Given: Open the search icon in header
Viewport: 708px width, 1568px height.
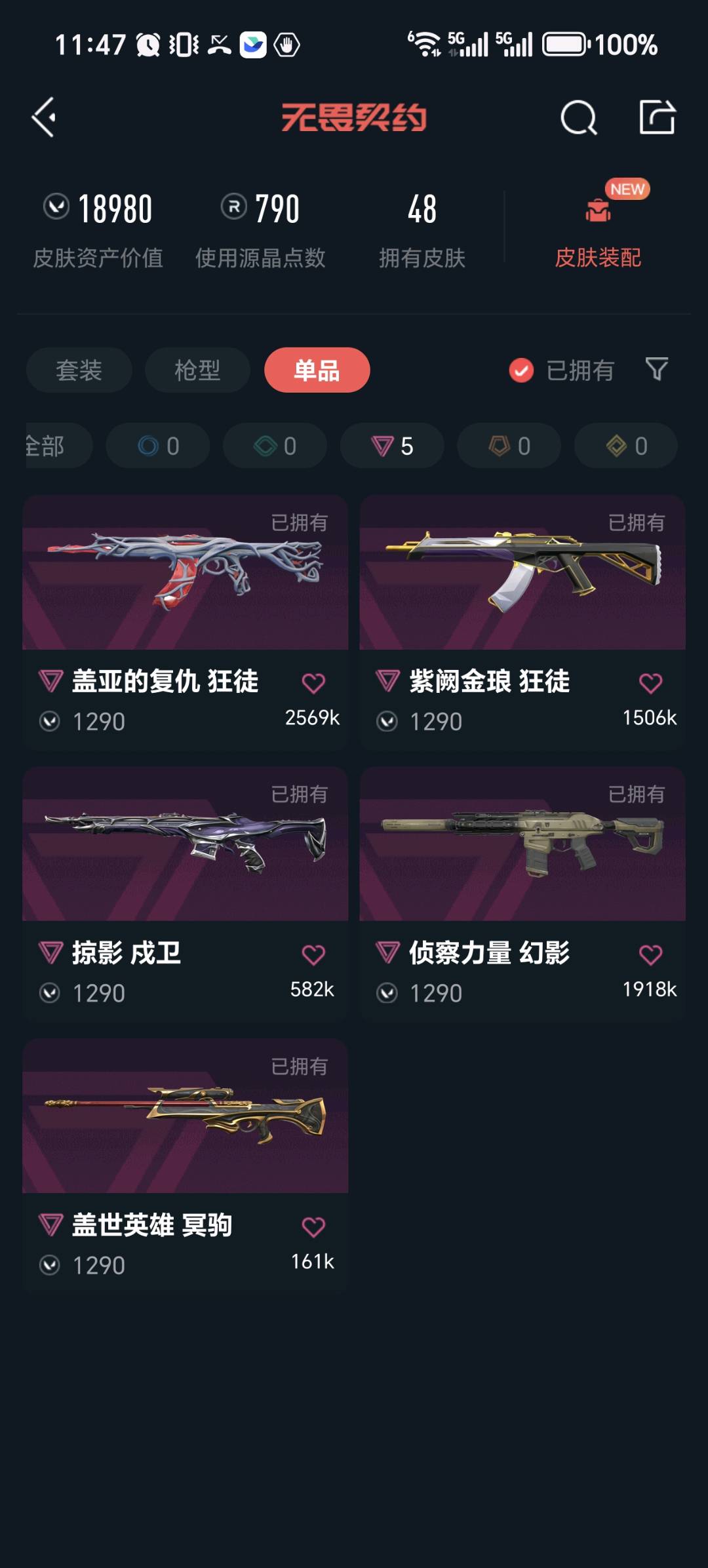Looking at the screenshot, I should click(x=579, y=118).
